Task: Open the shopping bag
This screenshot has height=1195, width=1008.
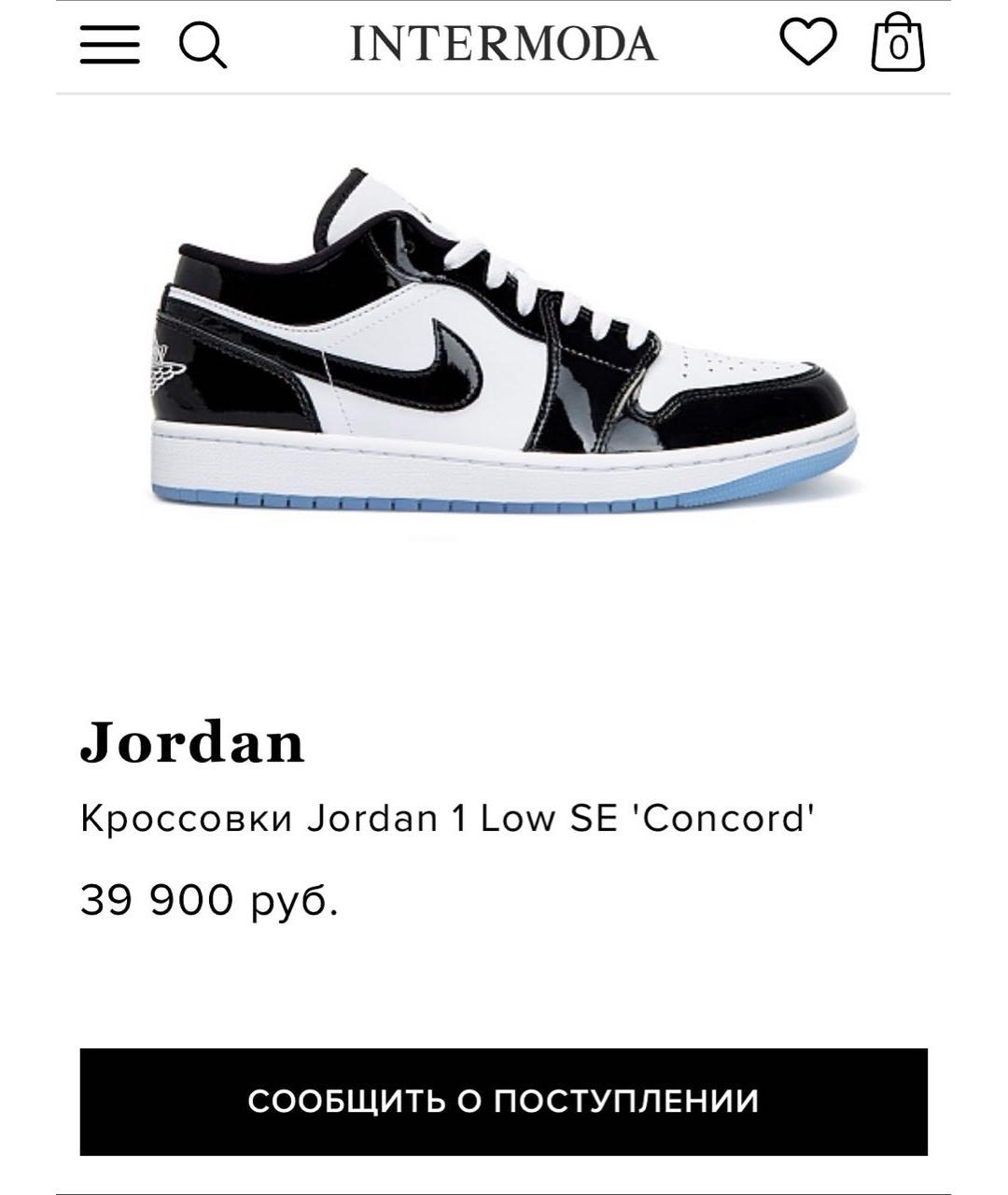Action: tap(897, 43)
